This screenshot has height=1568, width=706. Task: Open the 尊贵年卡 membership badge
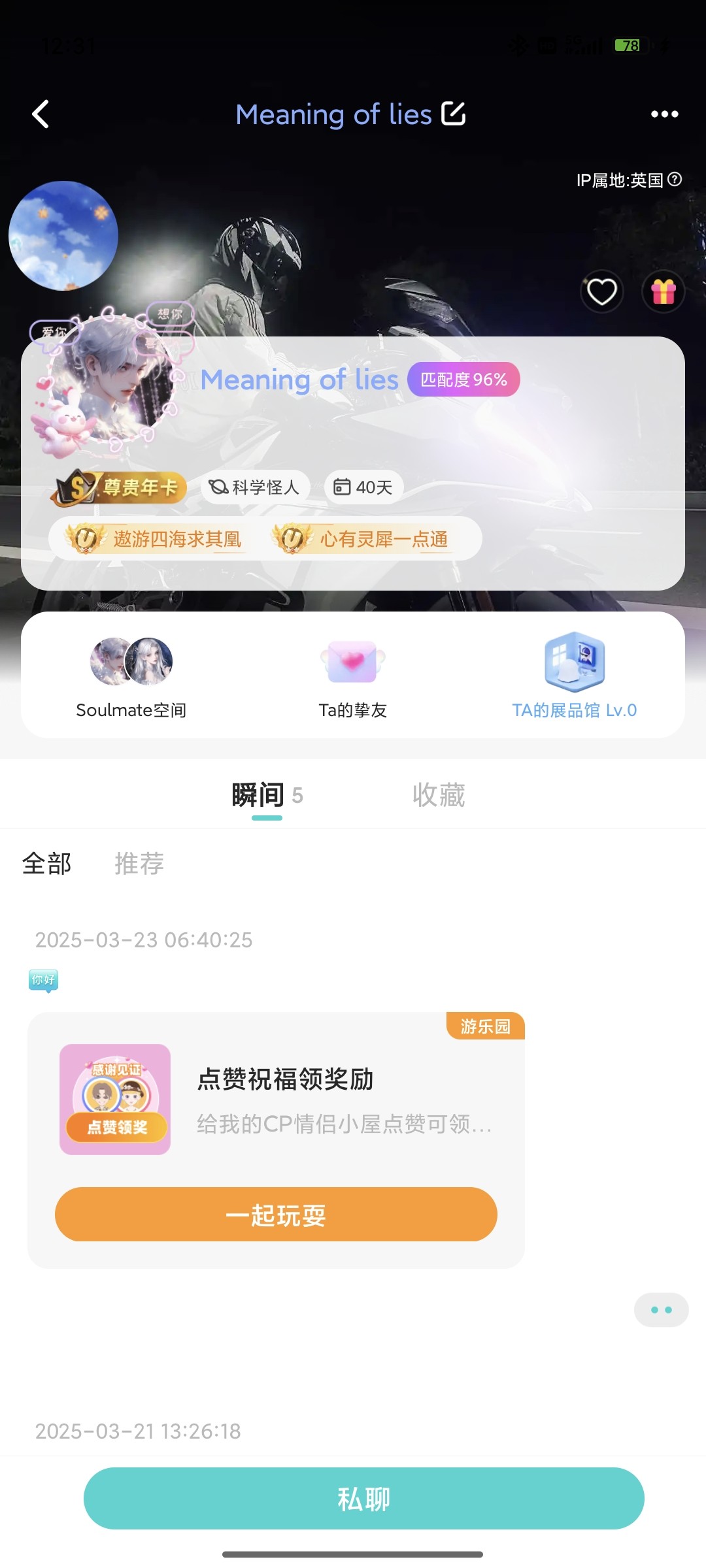pos(119,487)
